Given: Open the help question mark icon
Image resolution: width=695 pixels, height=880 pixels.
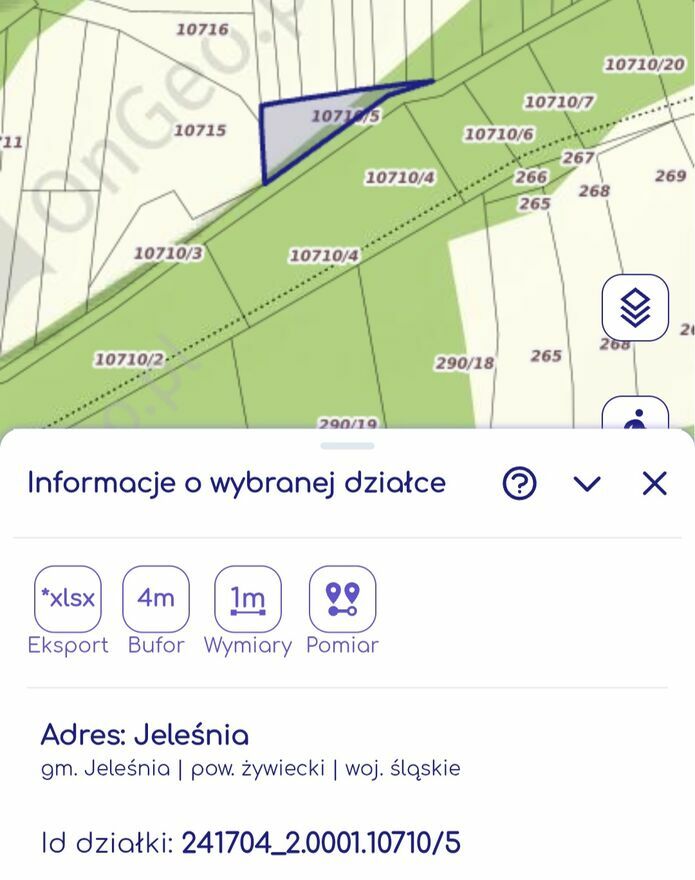Looking at the screenshot, I should click(519, 484).
